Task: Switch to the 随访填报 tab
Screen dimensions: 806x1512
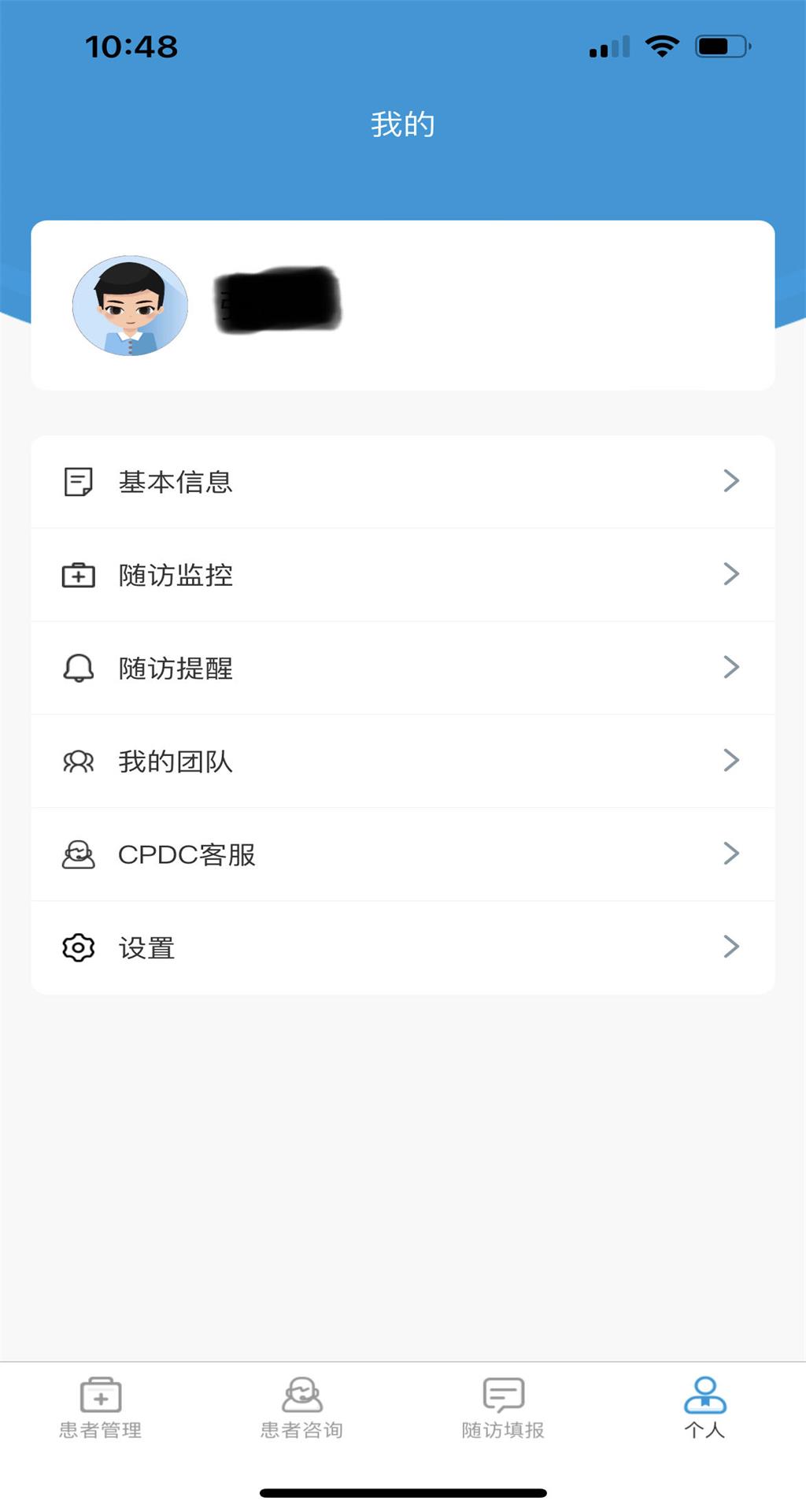Action: pos(503,1408)
